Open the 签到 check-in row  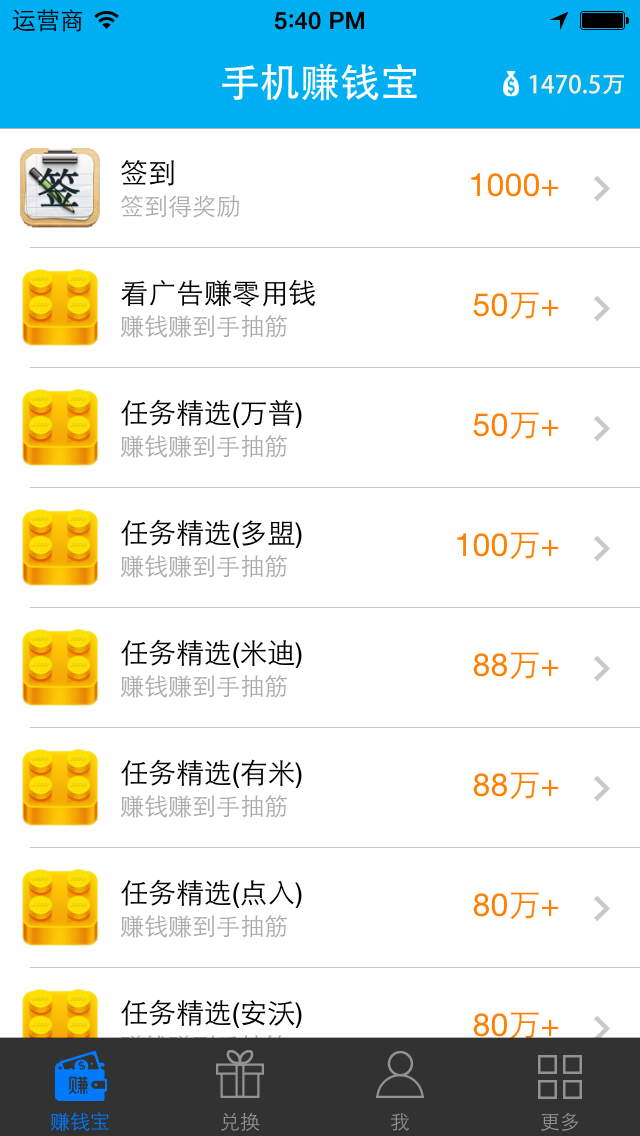pos(320,188)
